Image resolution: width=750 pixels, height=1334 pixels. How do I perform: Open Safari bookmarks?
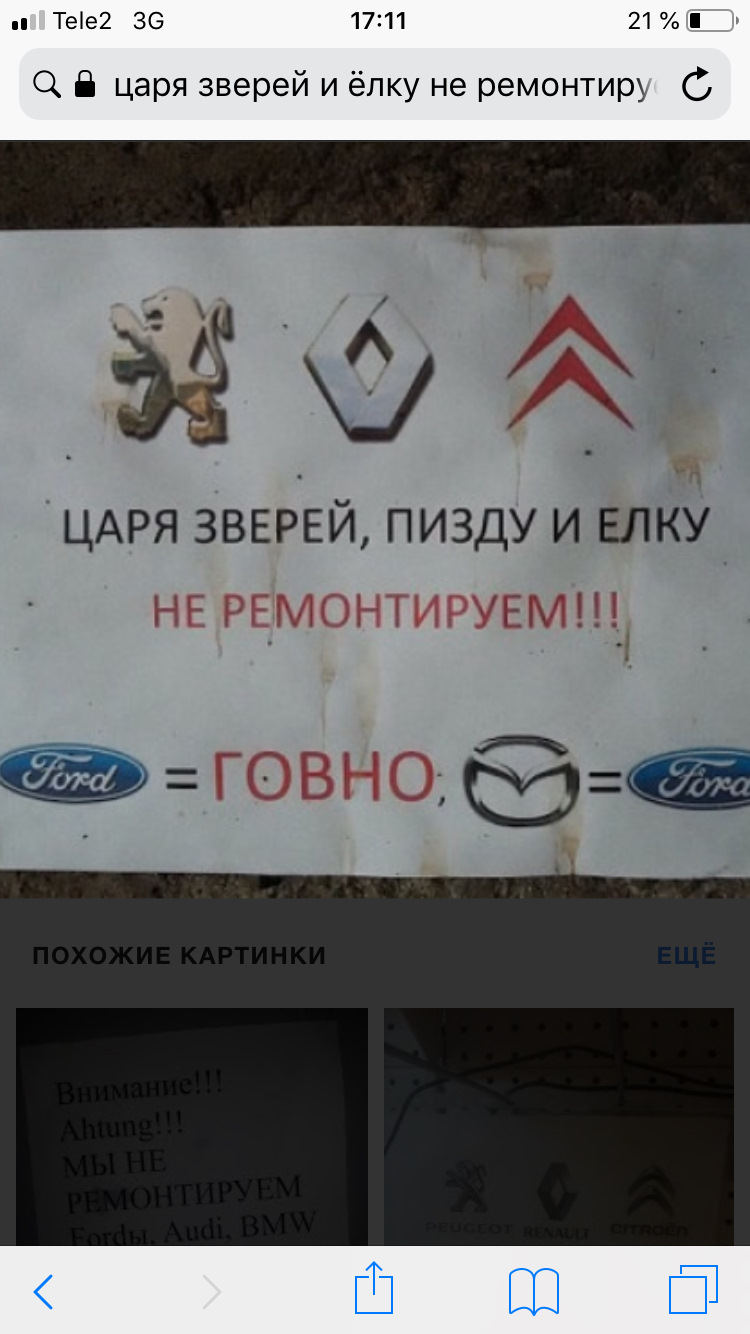tap(533, 1292)
